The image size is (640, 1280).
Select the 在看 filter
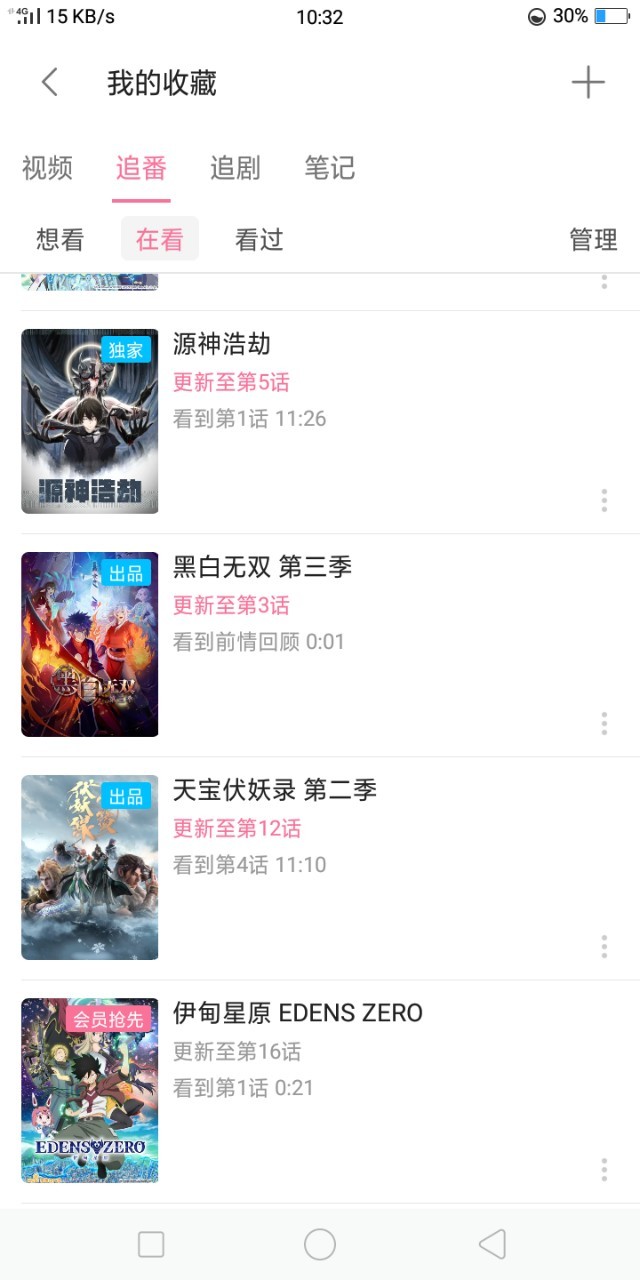[x=160, y=240]
